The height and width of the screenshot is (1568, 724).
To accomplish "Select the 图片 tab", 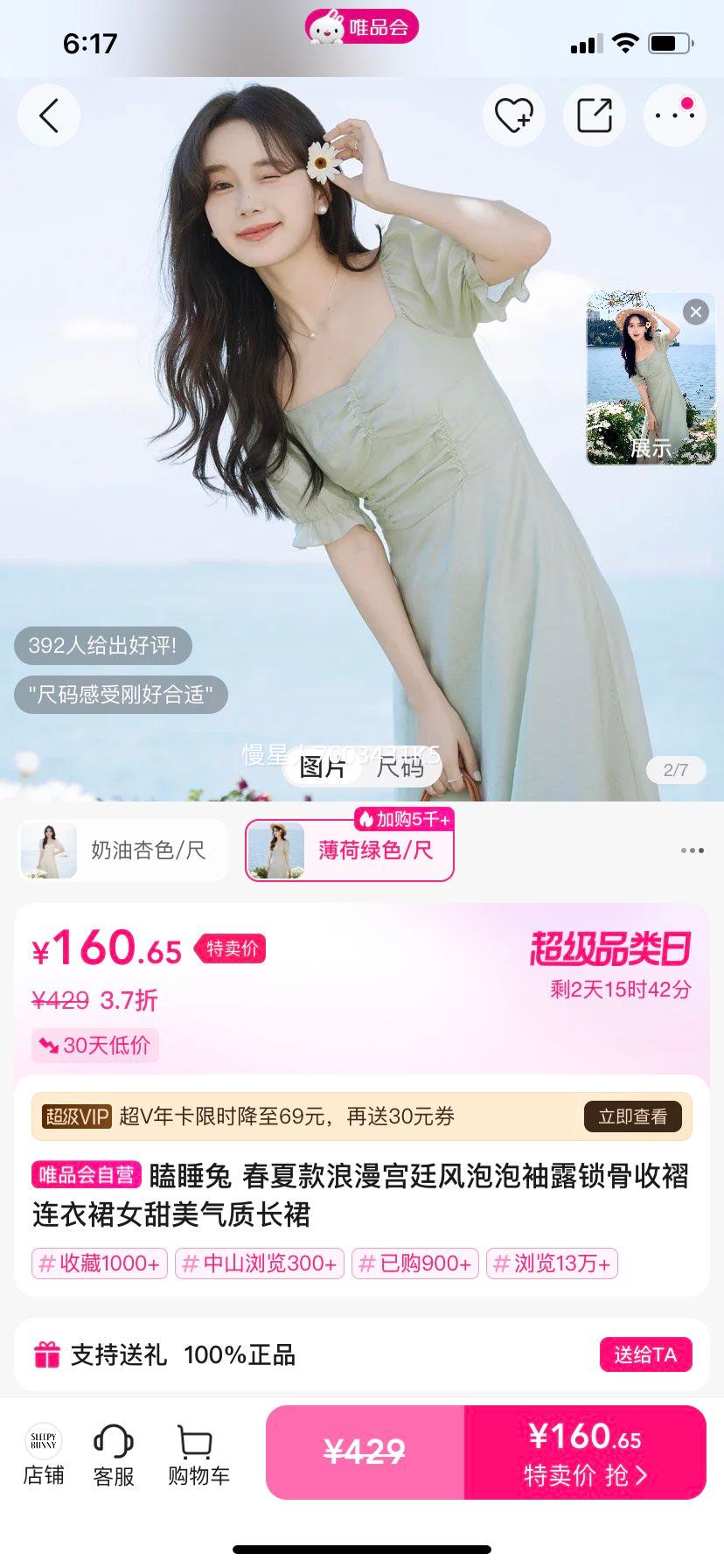I will [324, 768].
